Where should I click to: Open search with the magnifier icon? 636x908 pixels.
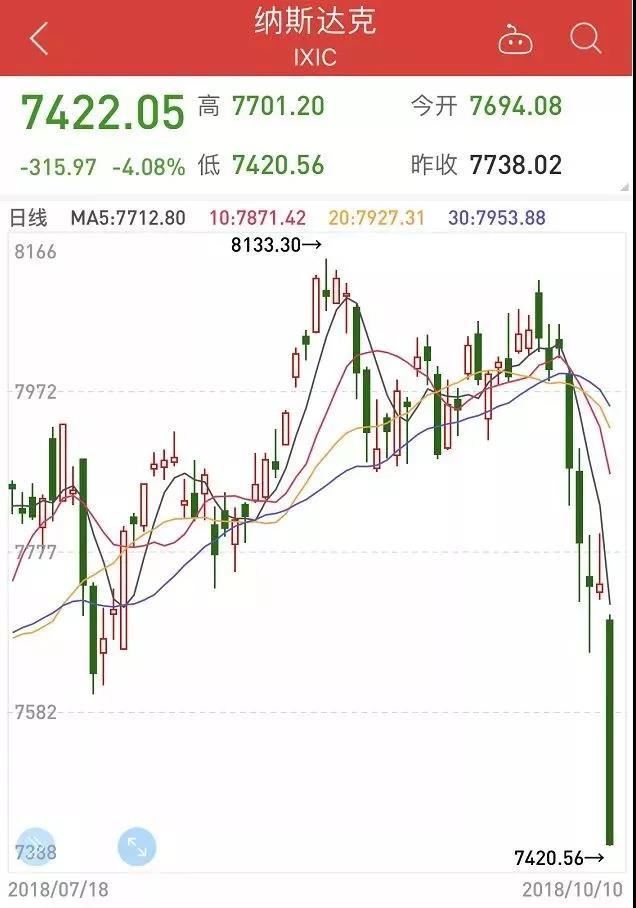coord(586,39)
